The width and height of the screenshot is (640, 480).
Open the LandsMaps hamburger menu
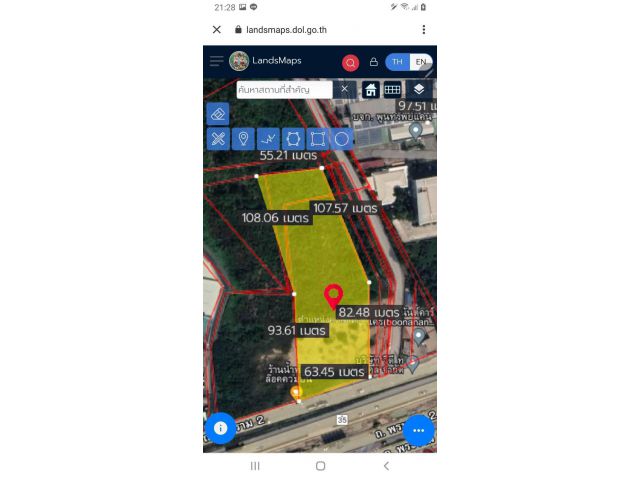tap(216, 61)
